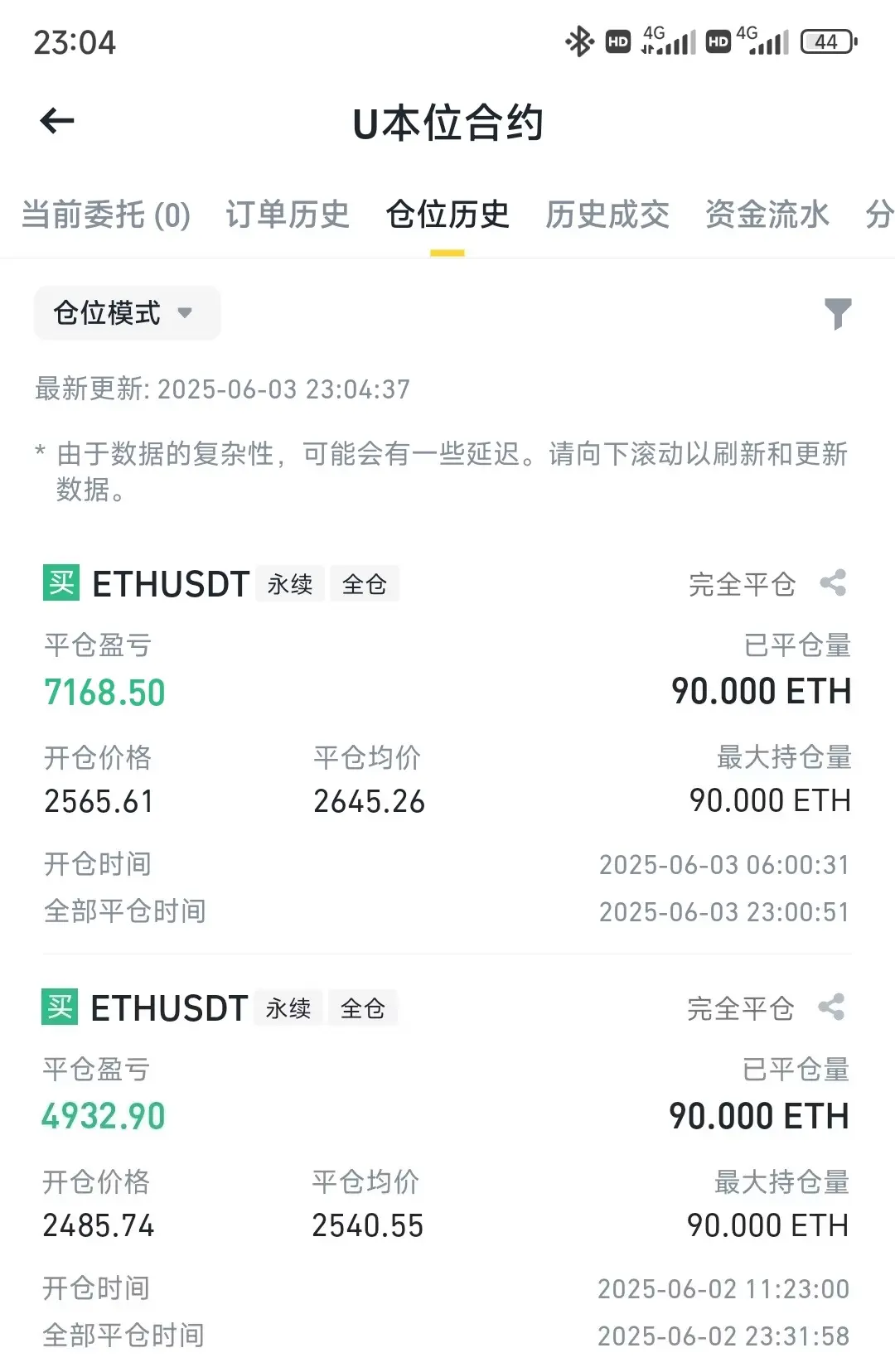
Task: Expand the 仓位模式 dropdown
Action: [x=127, y=313]
